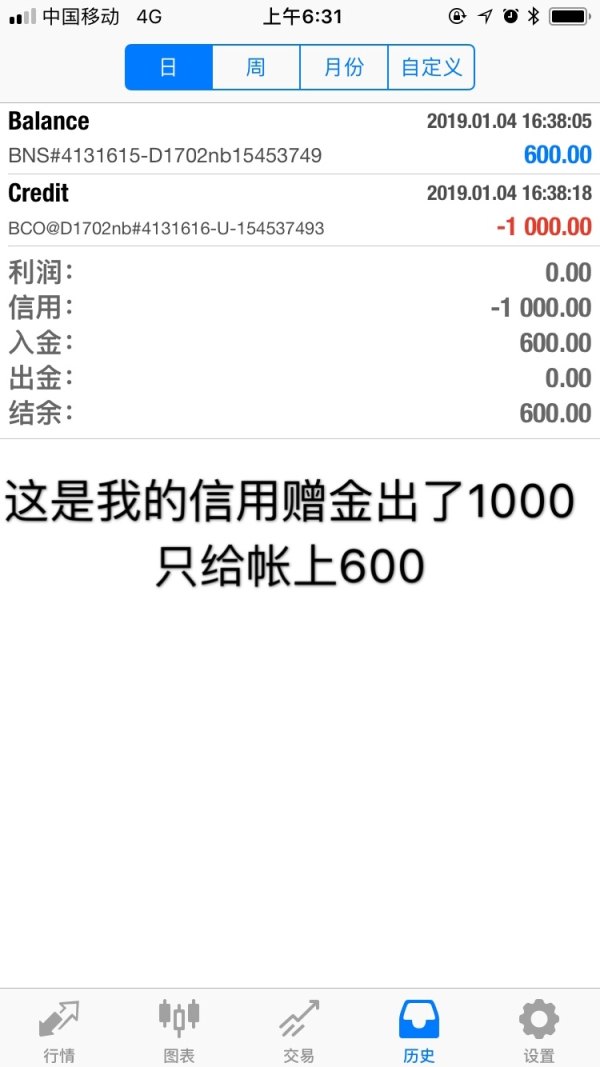The width and height of the screenshot is (600, 1067).
Task: Expand the Balance 600.00 history entry
Action: pos(300,139)
